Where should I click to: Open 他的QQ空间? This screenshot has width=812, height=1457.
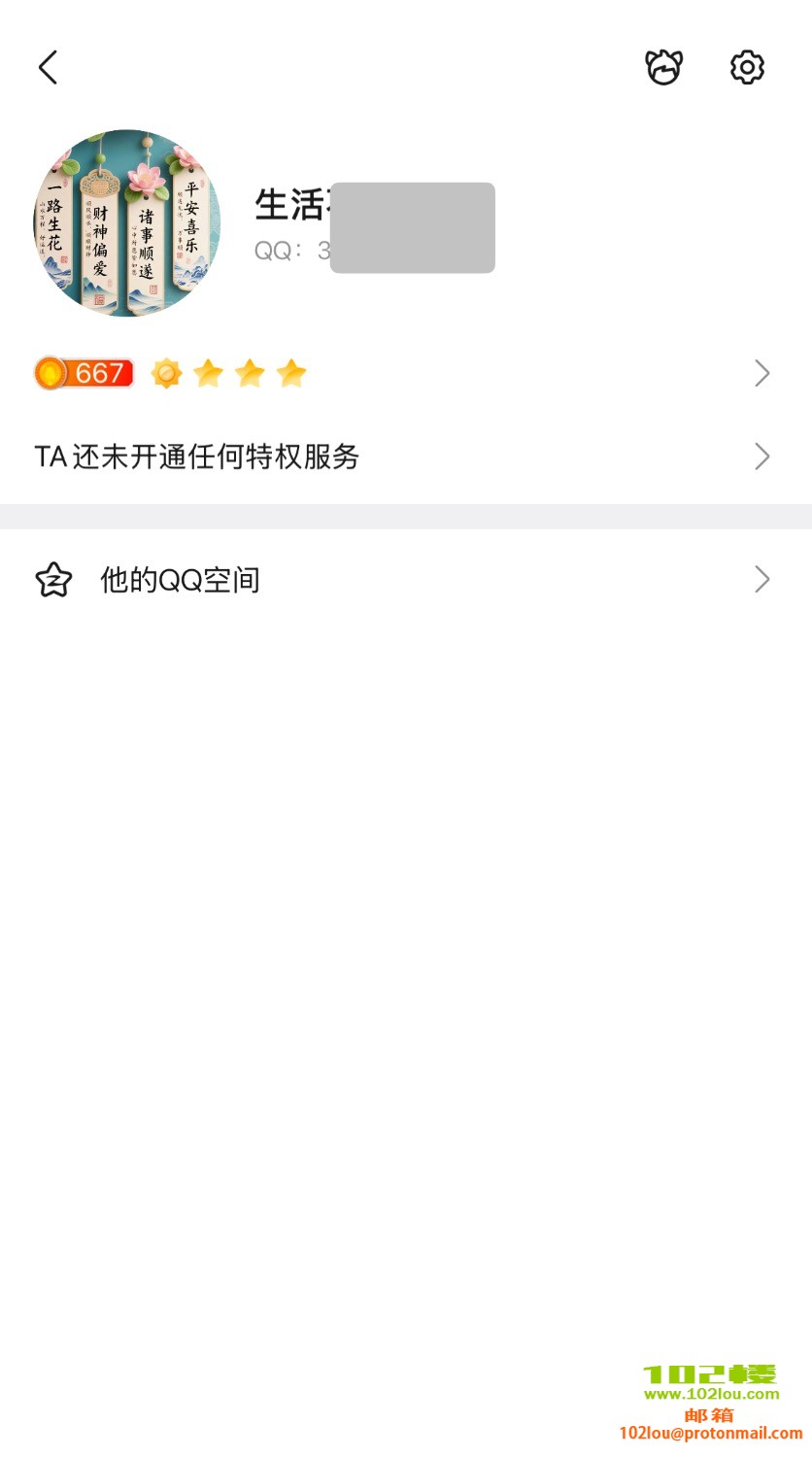pyautogui.click(x=404, y=580)
